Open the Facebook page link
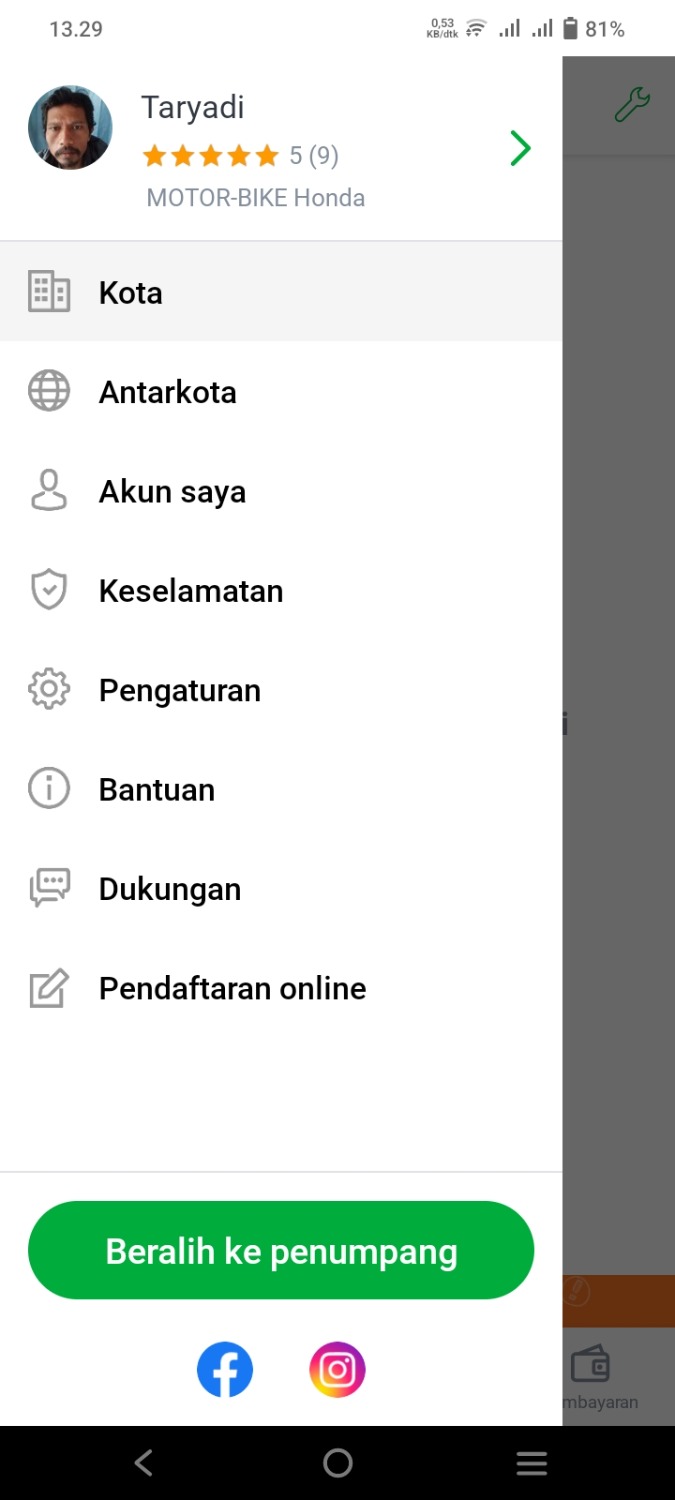Image resolution: width=675 pixels, height=1500 pixels. [x=225, y=1369]
